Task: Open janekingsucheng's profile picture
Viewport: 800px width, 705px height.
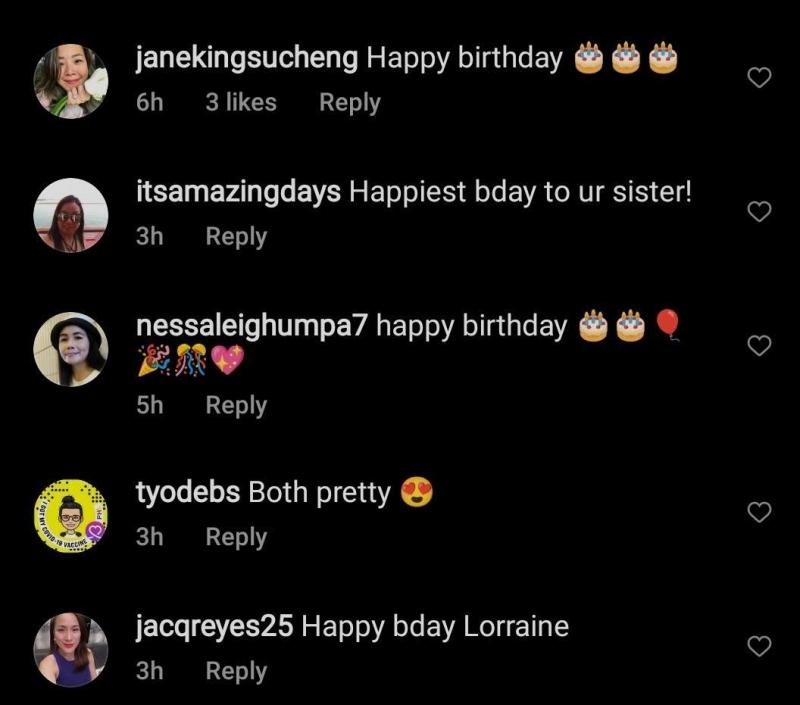Action: tap(70, 81)
